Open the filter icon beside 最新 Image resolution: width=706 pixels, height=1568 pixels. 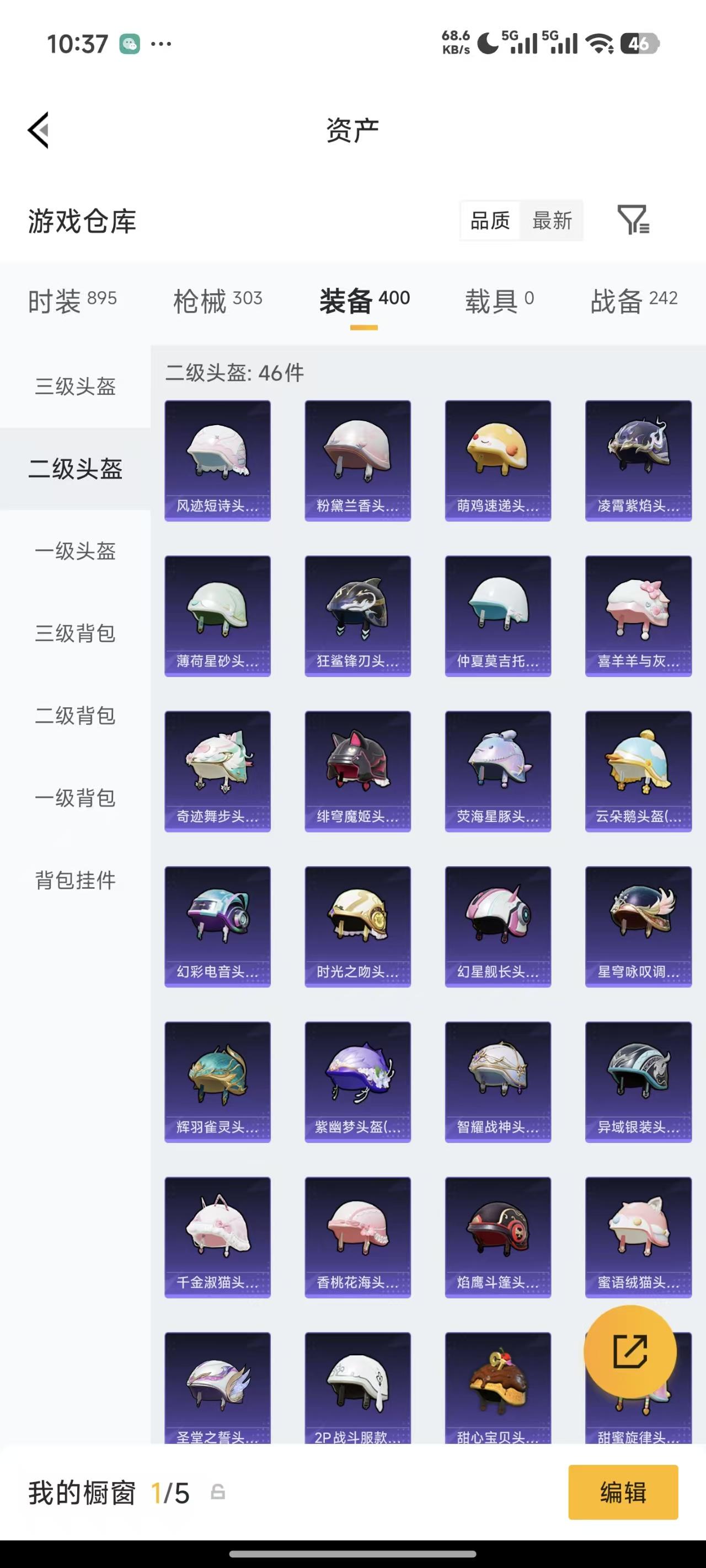point(633,220)
